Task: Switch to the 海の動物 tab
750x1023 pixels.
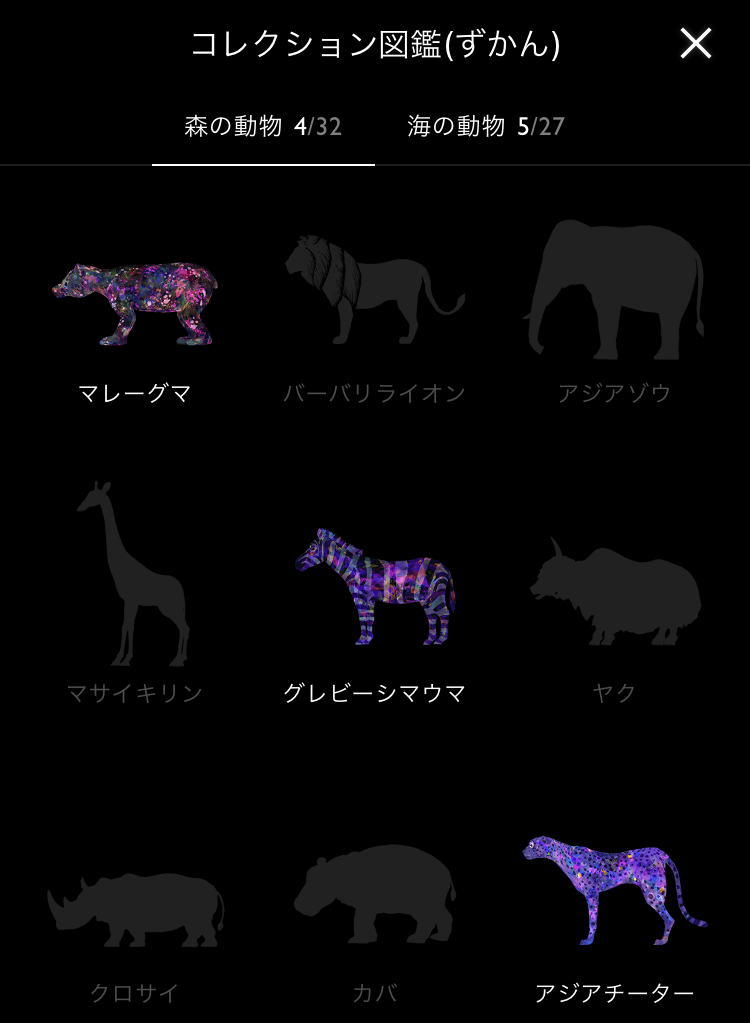Action: pyautogui.click(x=486, y=127)
